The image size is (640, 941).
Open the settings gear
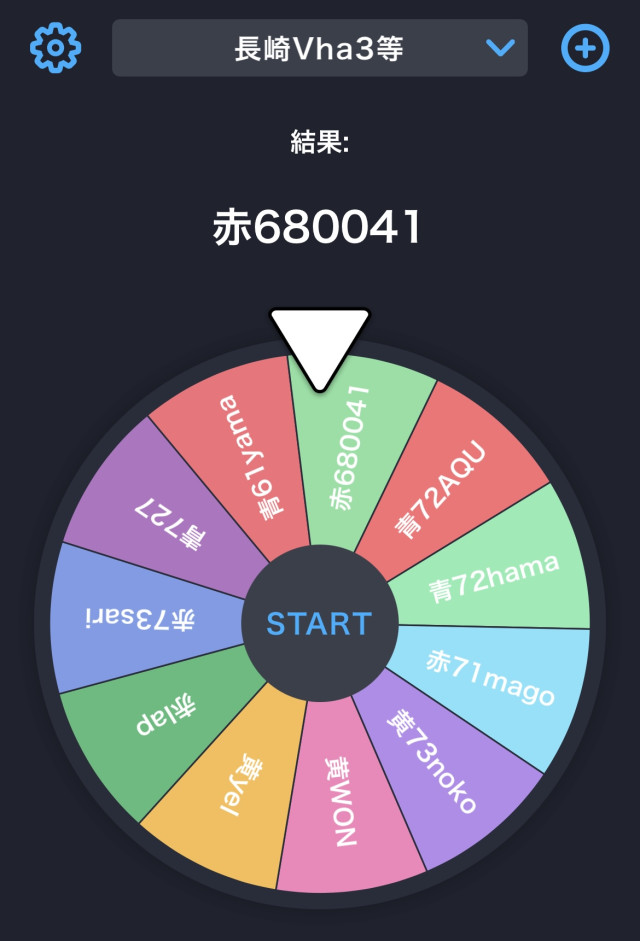[x=55, y=47]
